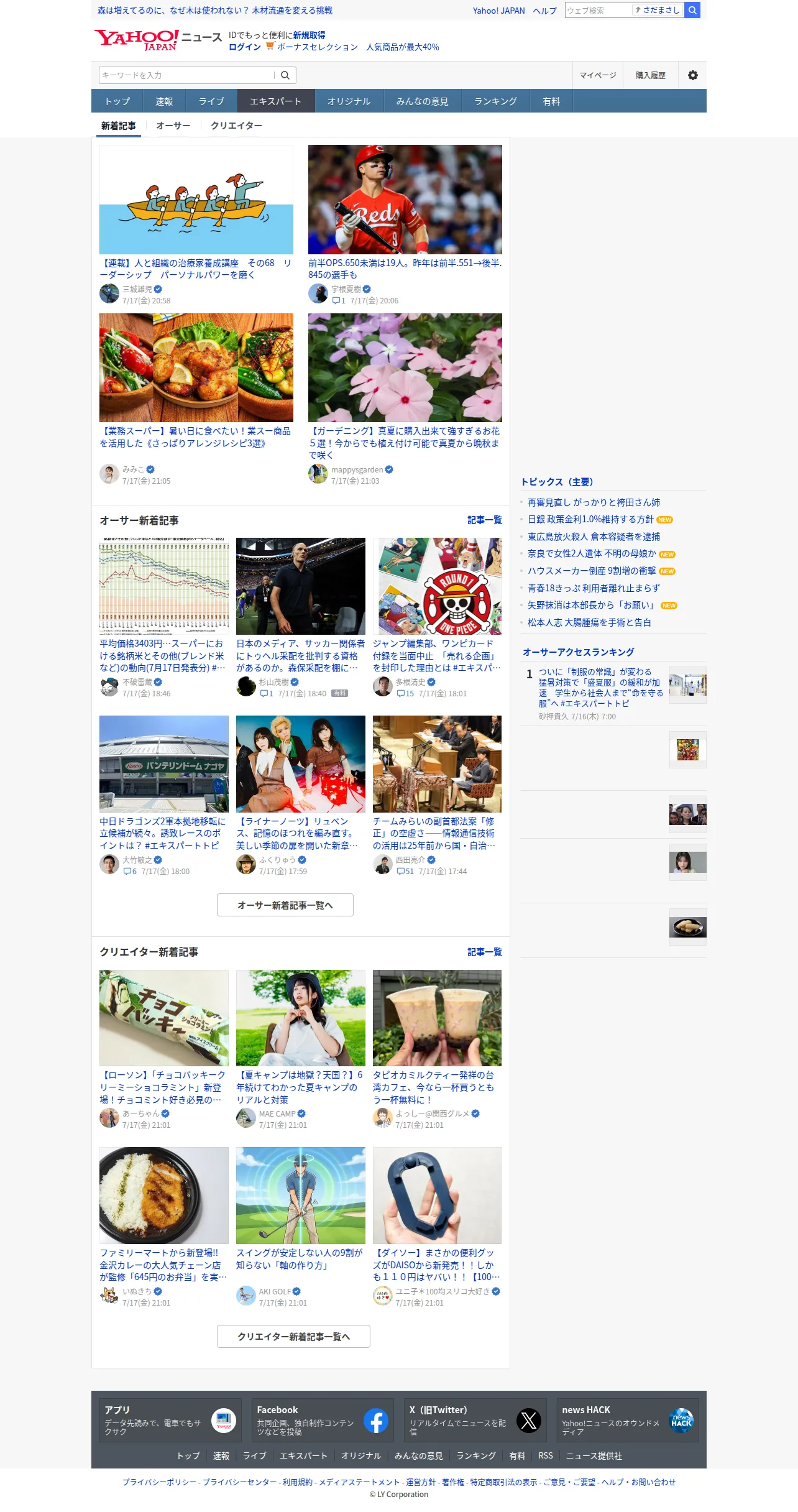Focus the キーワードを入力 search field
The width and height of the screenshot is (798, 1512).
pos(186,75)
